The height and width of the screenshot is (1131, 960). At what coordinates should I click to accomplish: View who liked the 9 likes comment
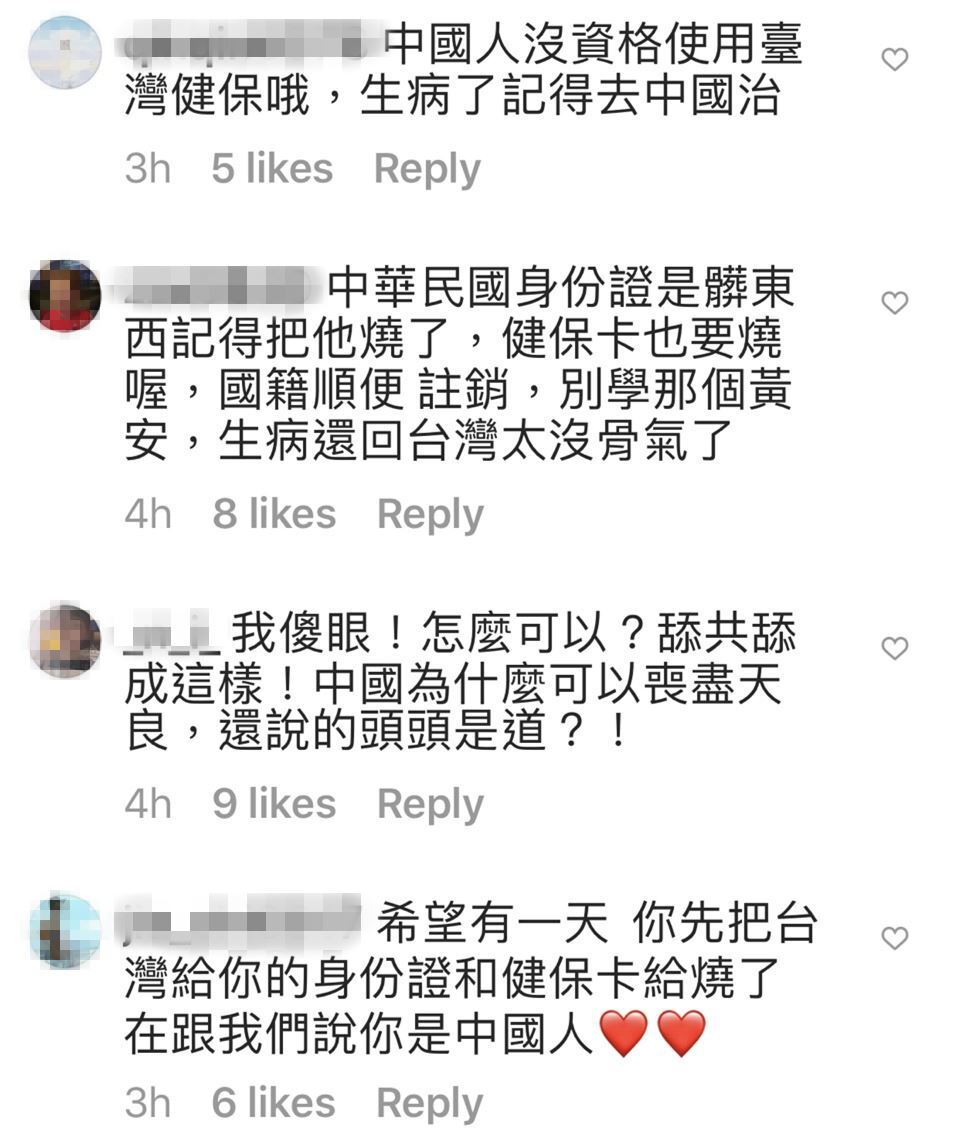(274, 803)
